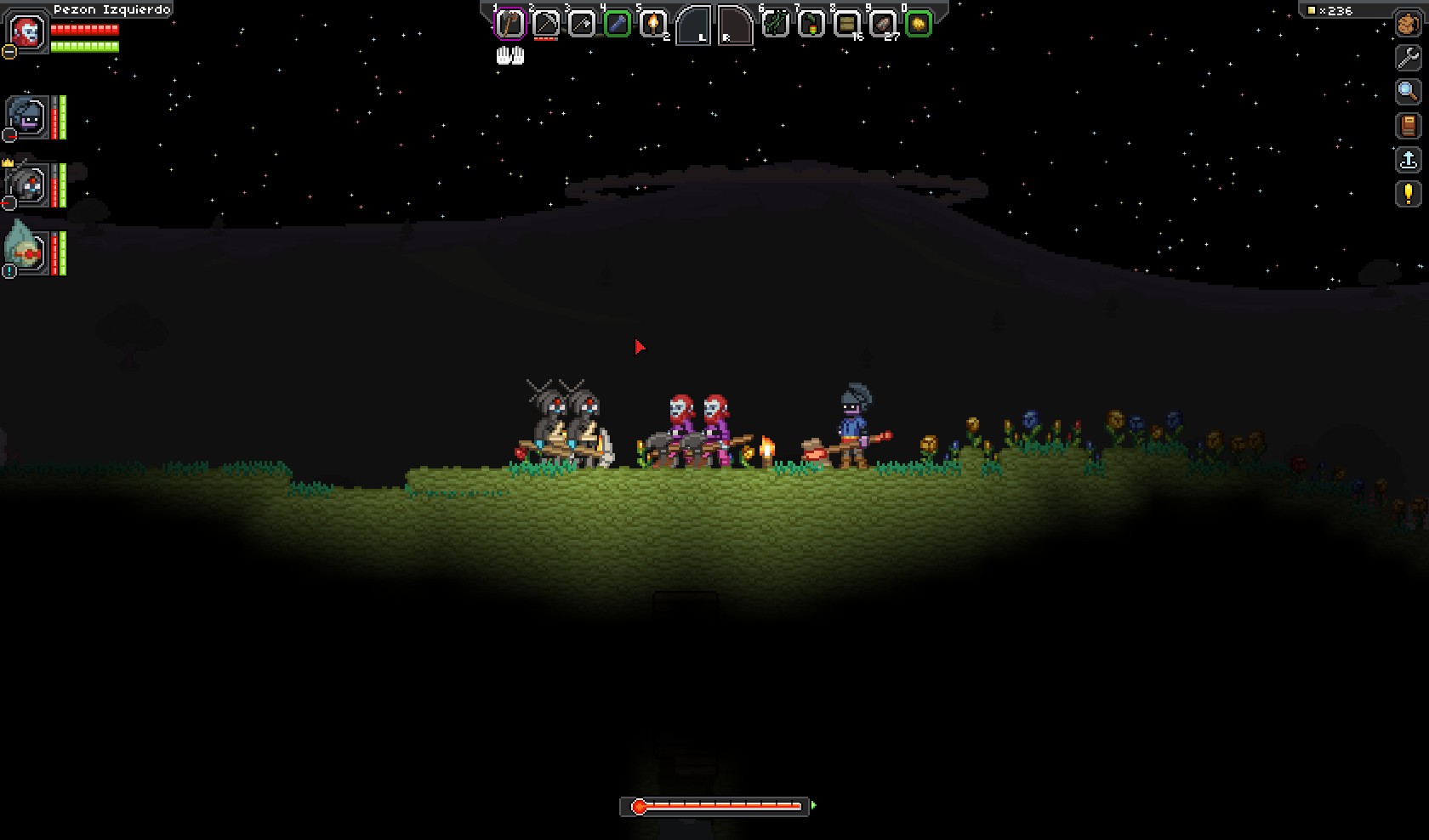This screenshot has width=1429, height=840.
Task: Open Pezon Izquierdo player portrait
Action: tap(26, 32)
